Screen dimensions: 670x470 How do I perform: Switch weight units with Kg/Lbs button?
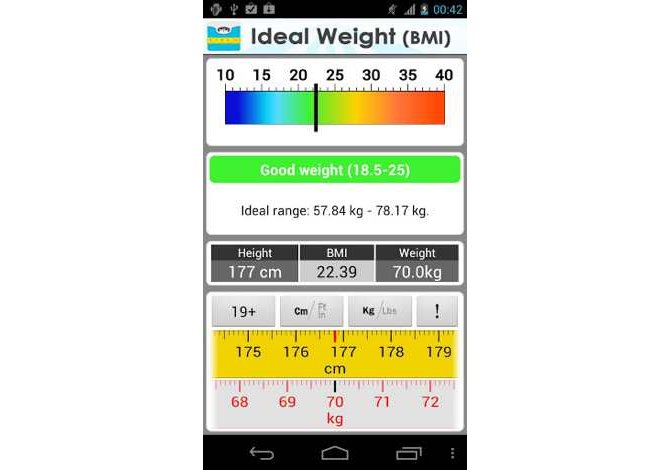379,311
